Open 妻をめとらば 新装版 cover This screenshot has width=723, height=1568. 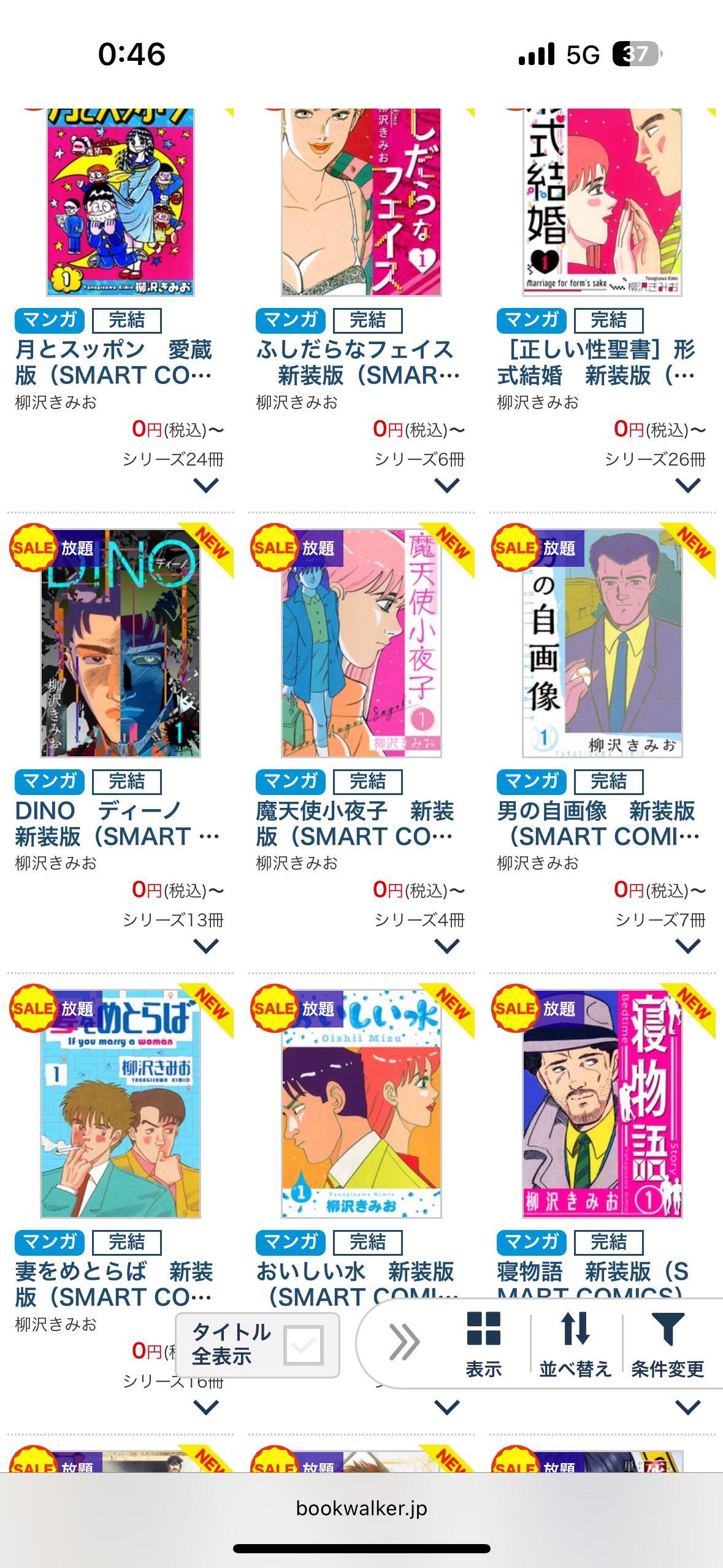120,1104
